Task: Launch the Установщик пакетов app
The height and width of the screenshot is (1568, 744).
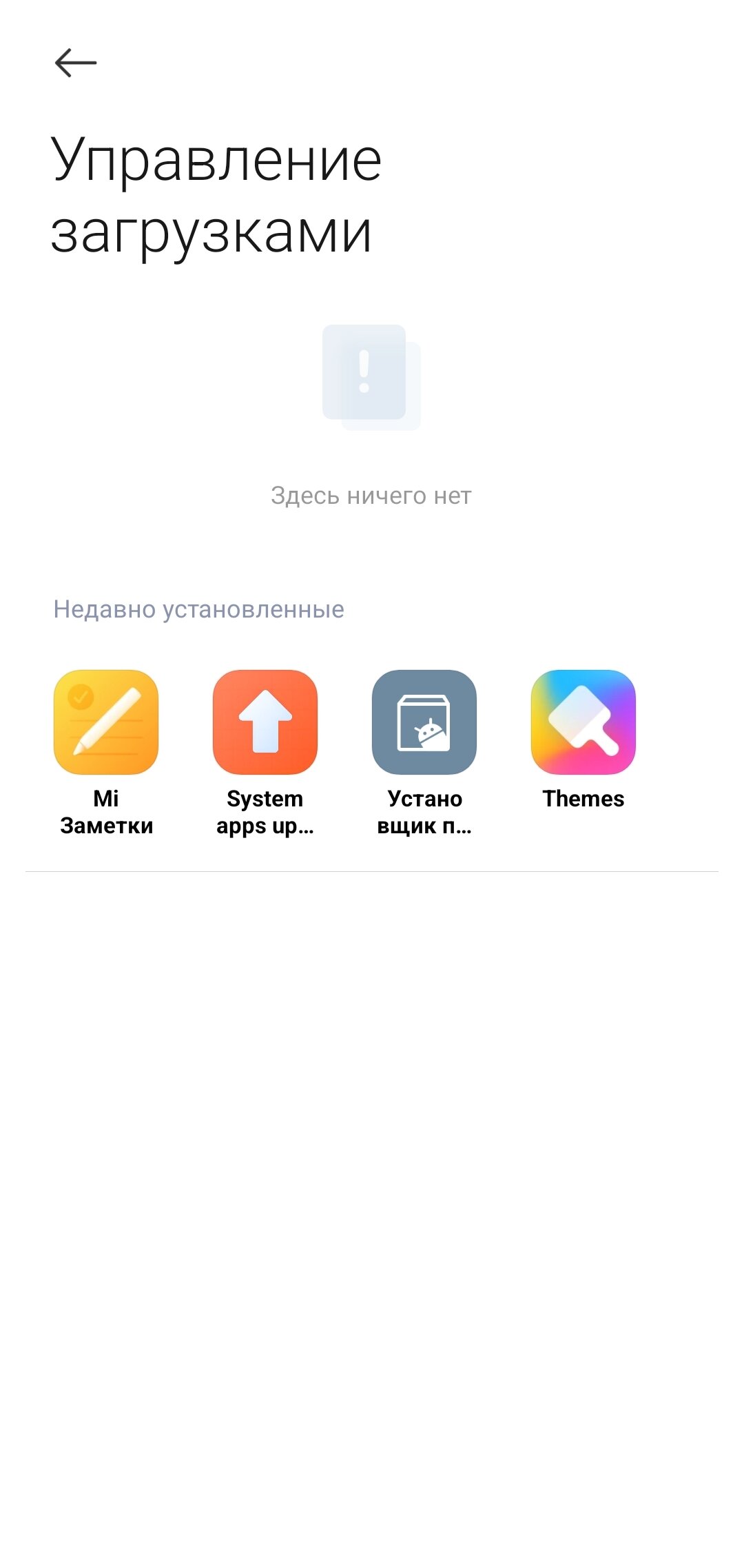Action: click(424, 722)
